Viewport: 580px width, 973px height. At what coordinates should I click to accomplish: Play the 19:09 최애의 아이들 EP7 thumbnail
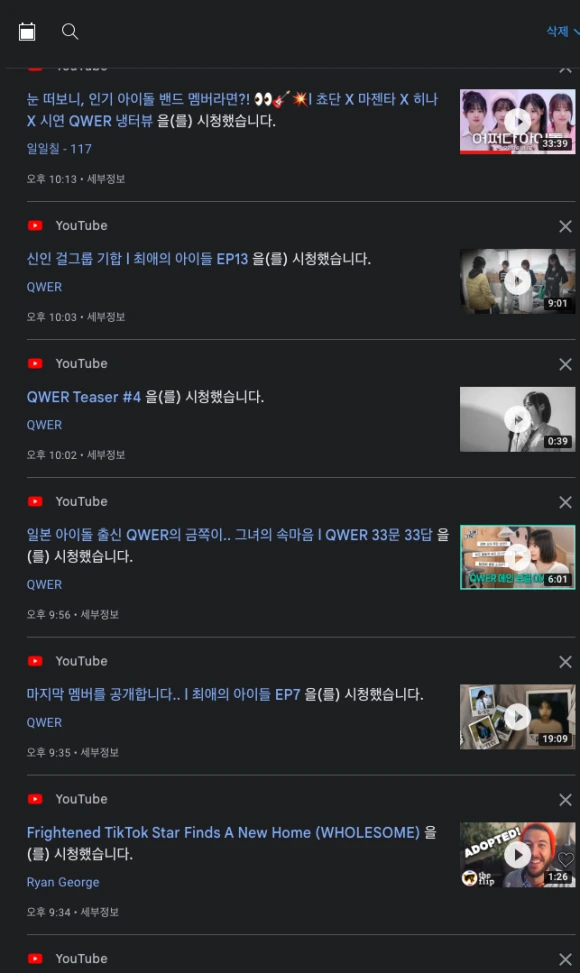point(517,717)
